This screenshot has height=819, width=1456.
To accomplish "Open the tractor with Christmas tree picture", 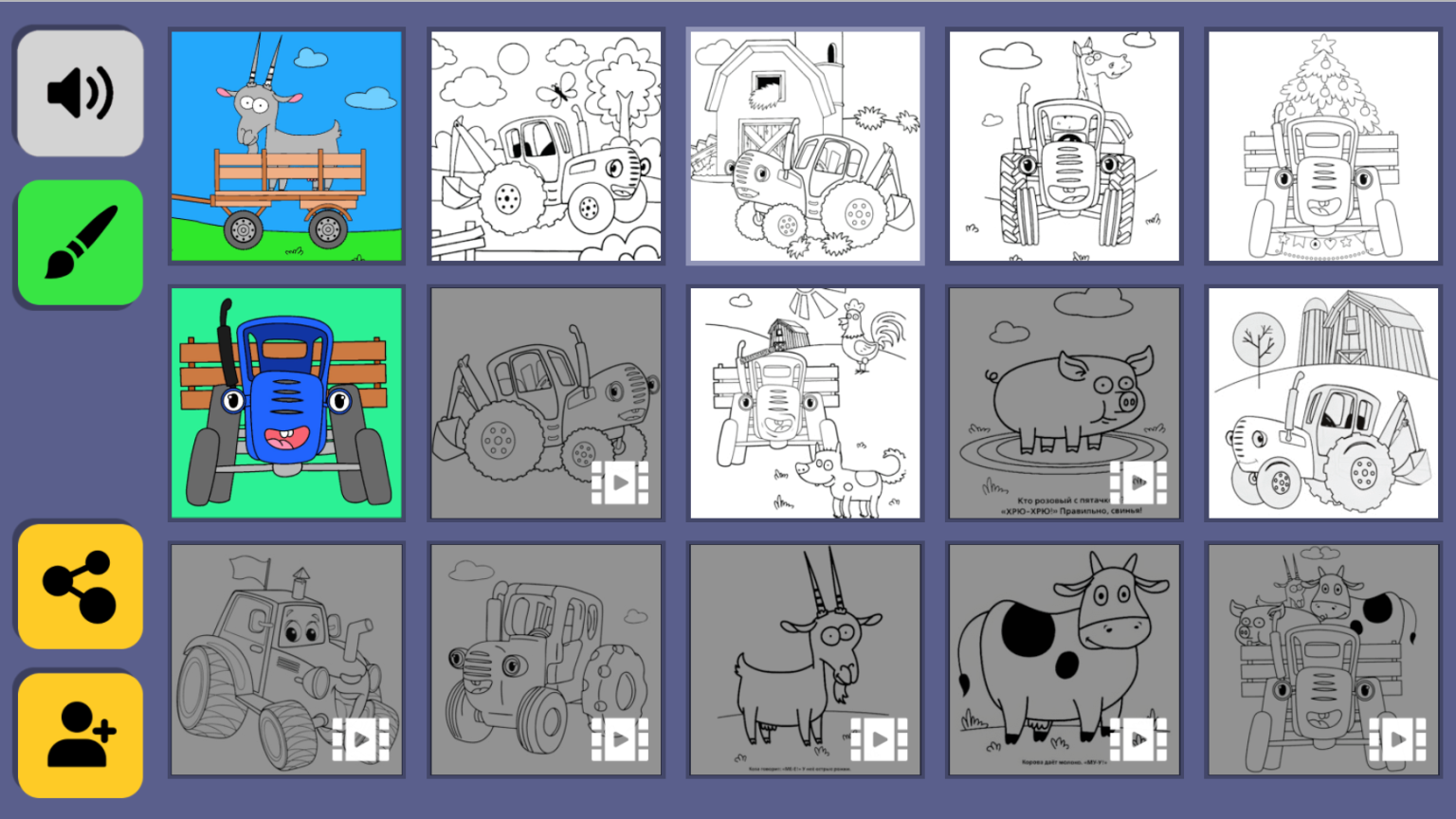I will (x=1323, y=146).
